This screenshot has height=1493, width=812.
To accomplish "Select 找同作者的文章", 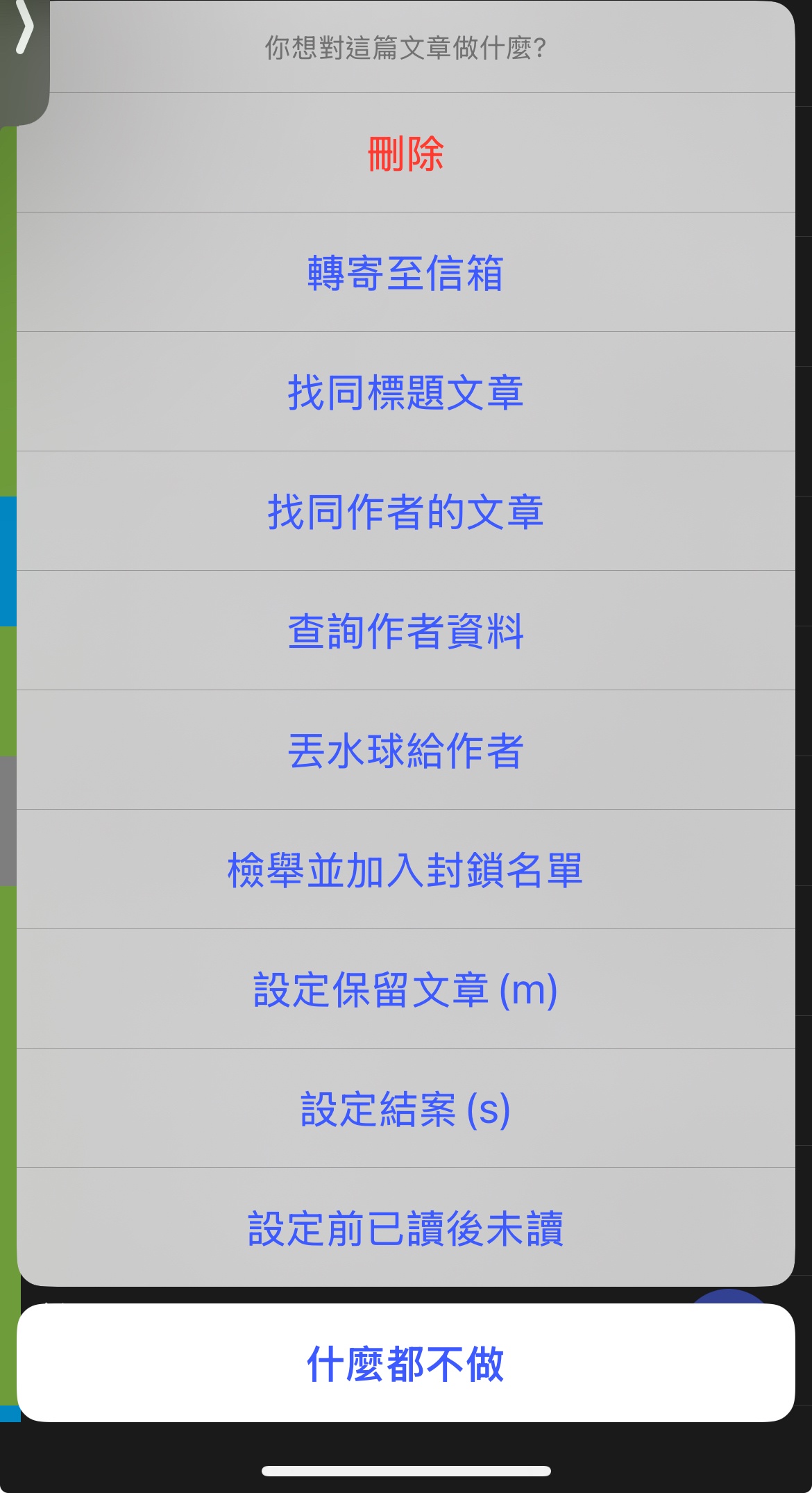I will coord(405,512).
